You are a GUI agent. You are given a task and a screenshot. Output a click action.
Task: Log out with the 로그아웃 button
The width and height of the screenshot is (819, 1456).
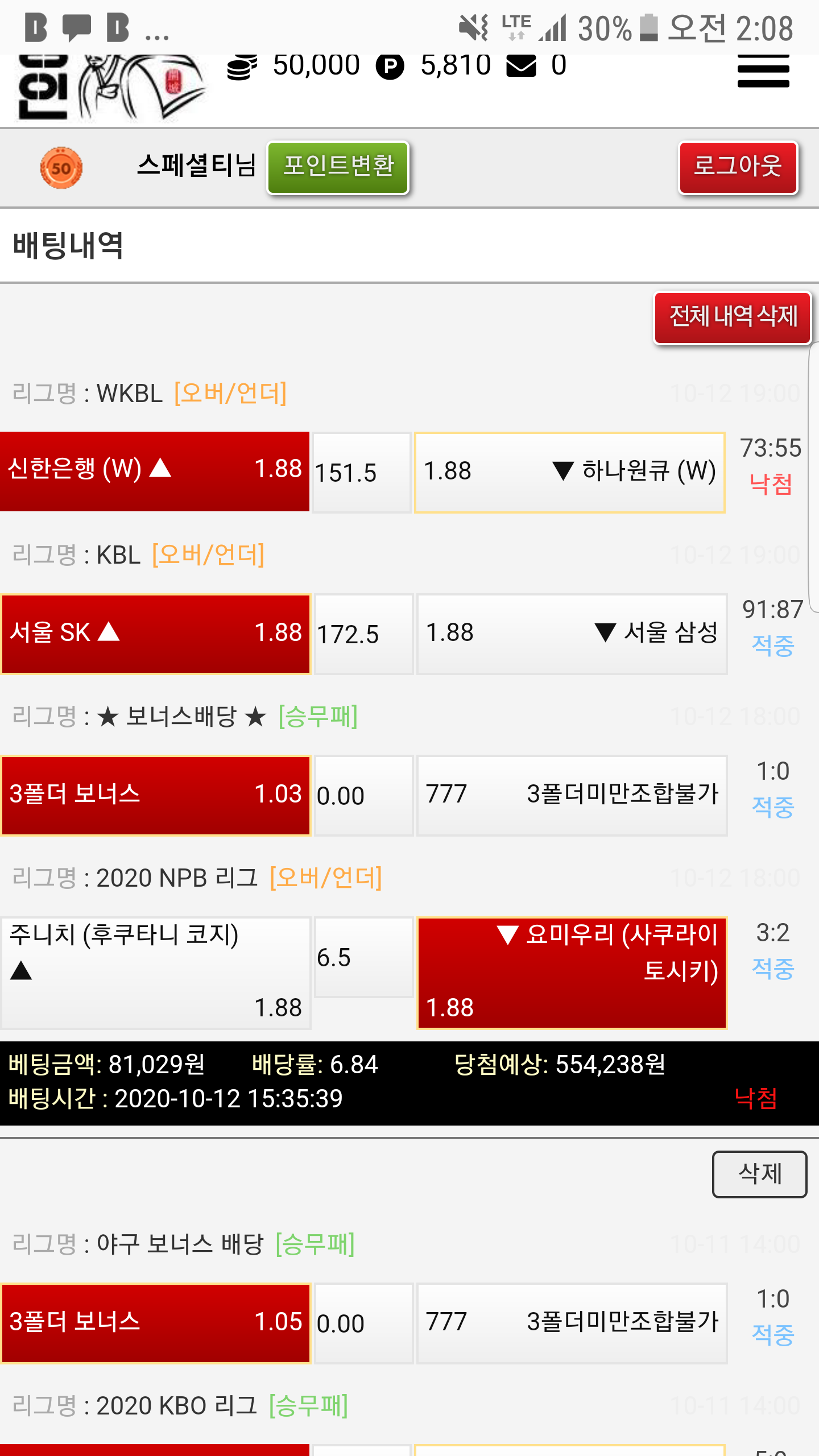click(x=738, y=167)
